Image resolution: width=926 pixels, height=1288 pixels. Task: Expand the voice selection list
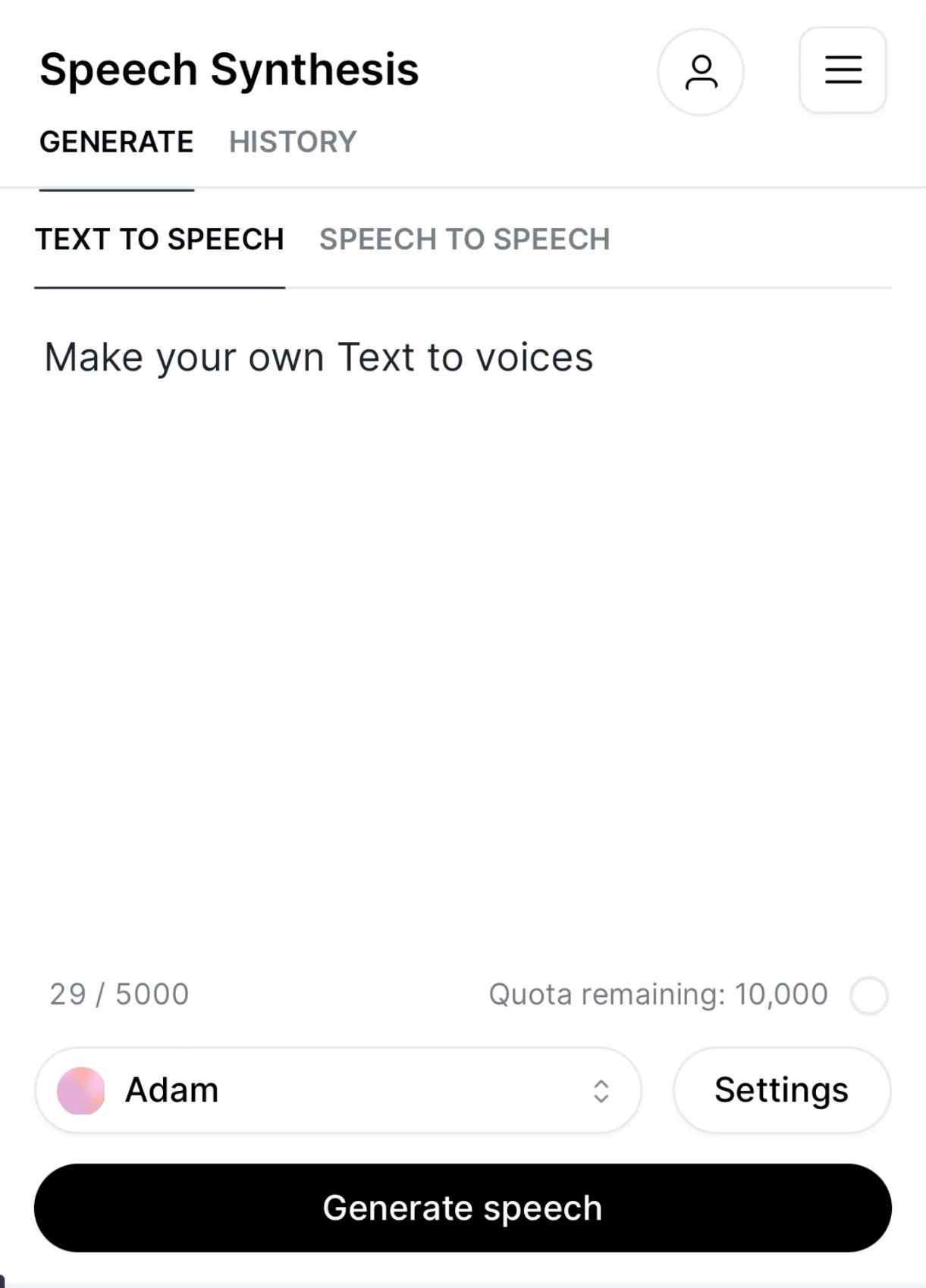[x=337, y=1089]
